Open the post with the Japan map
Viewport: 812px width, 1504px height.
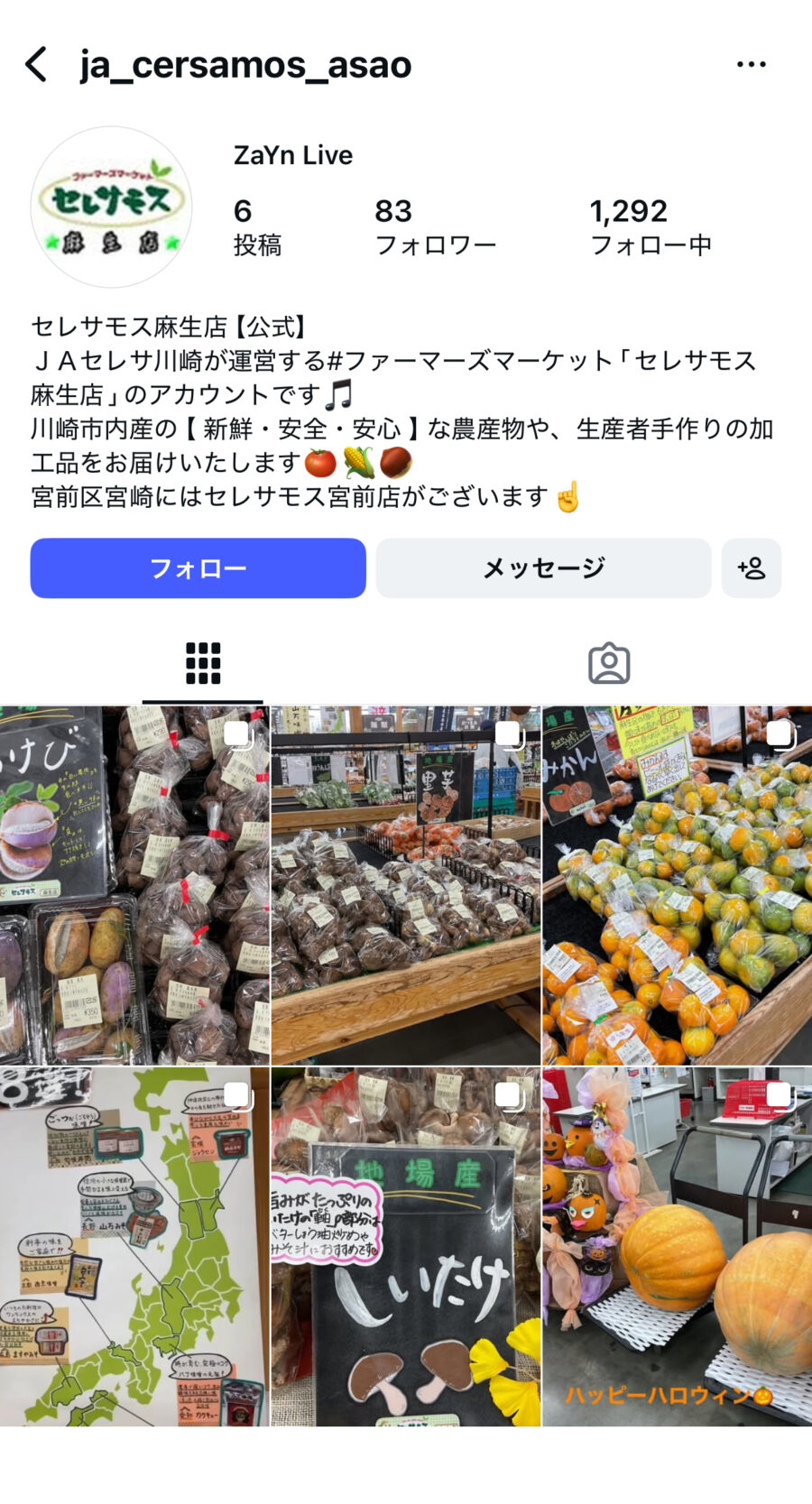point(134,1246)
